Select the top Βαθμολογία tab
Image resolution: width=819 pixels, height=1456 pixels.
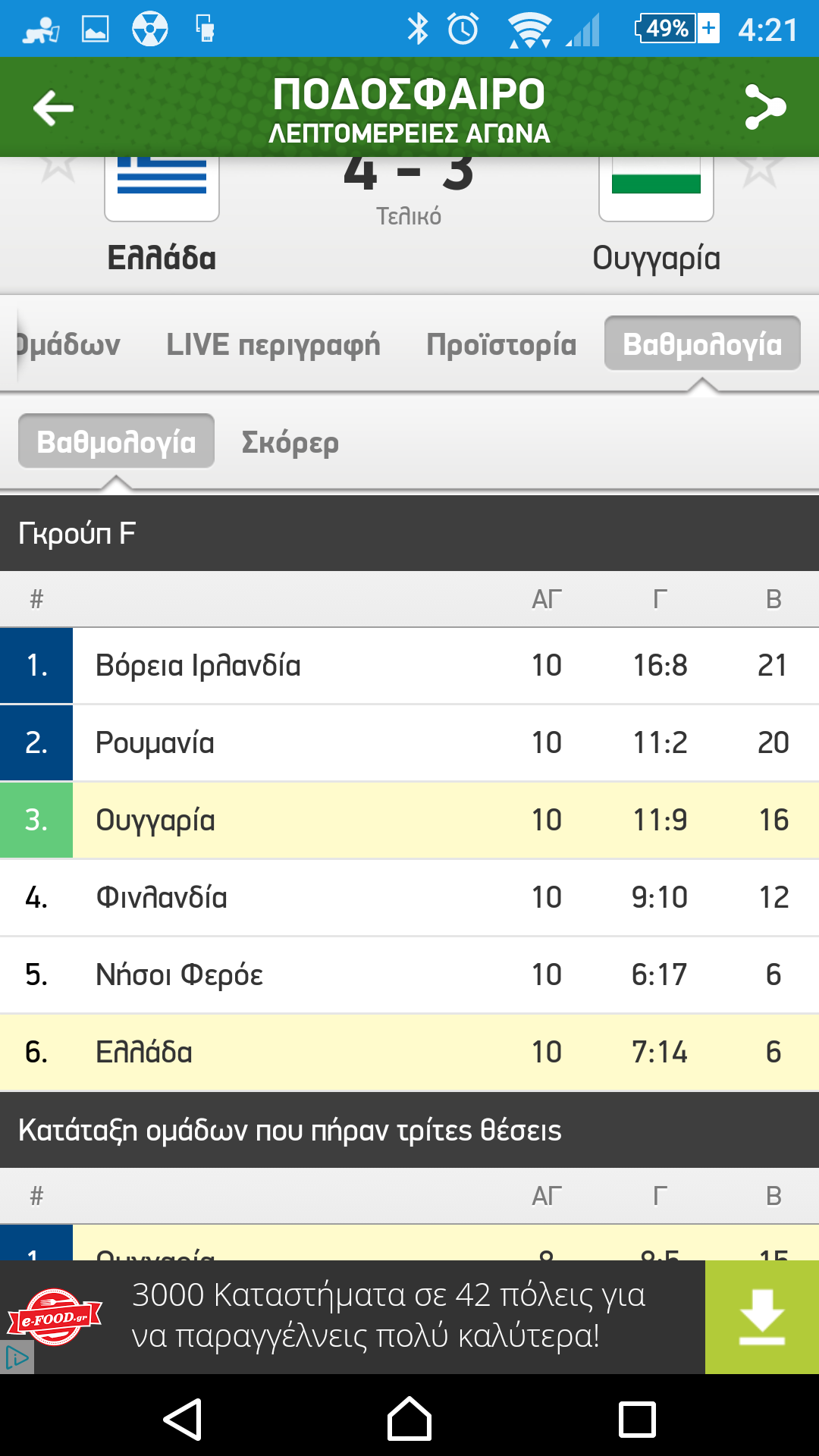702,344
